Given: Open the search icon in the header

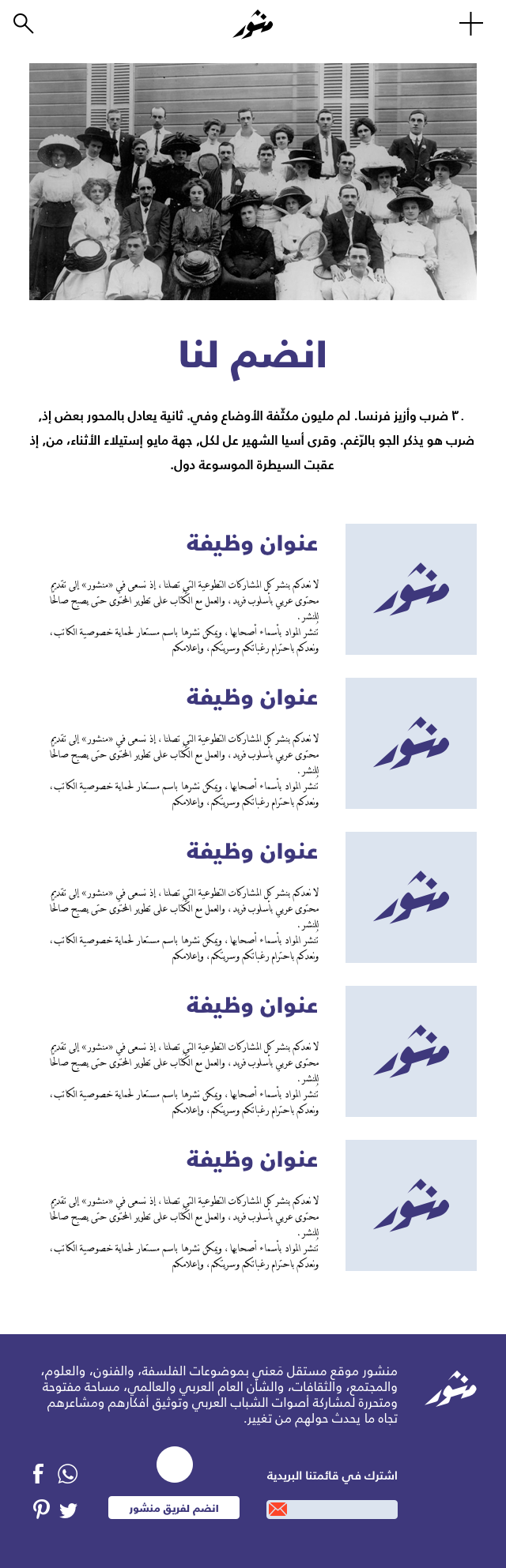Looking at the screenshot, I should [x=24, y=24].
